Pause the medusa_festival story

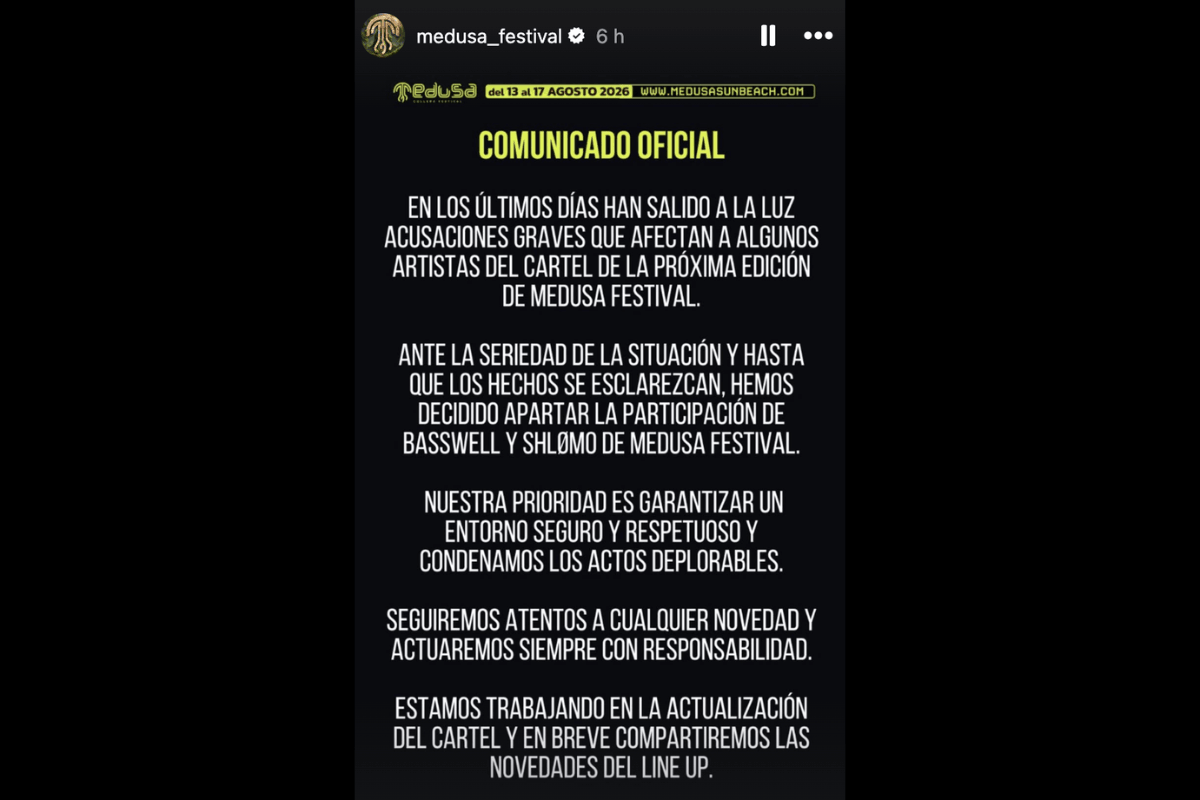[768, 36]
